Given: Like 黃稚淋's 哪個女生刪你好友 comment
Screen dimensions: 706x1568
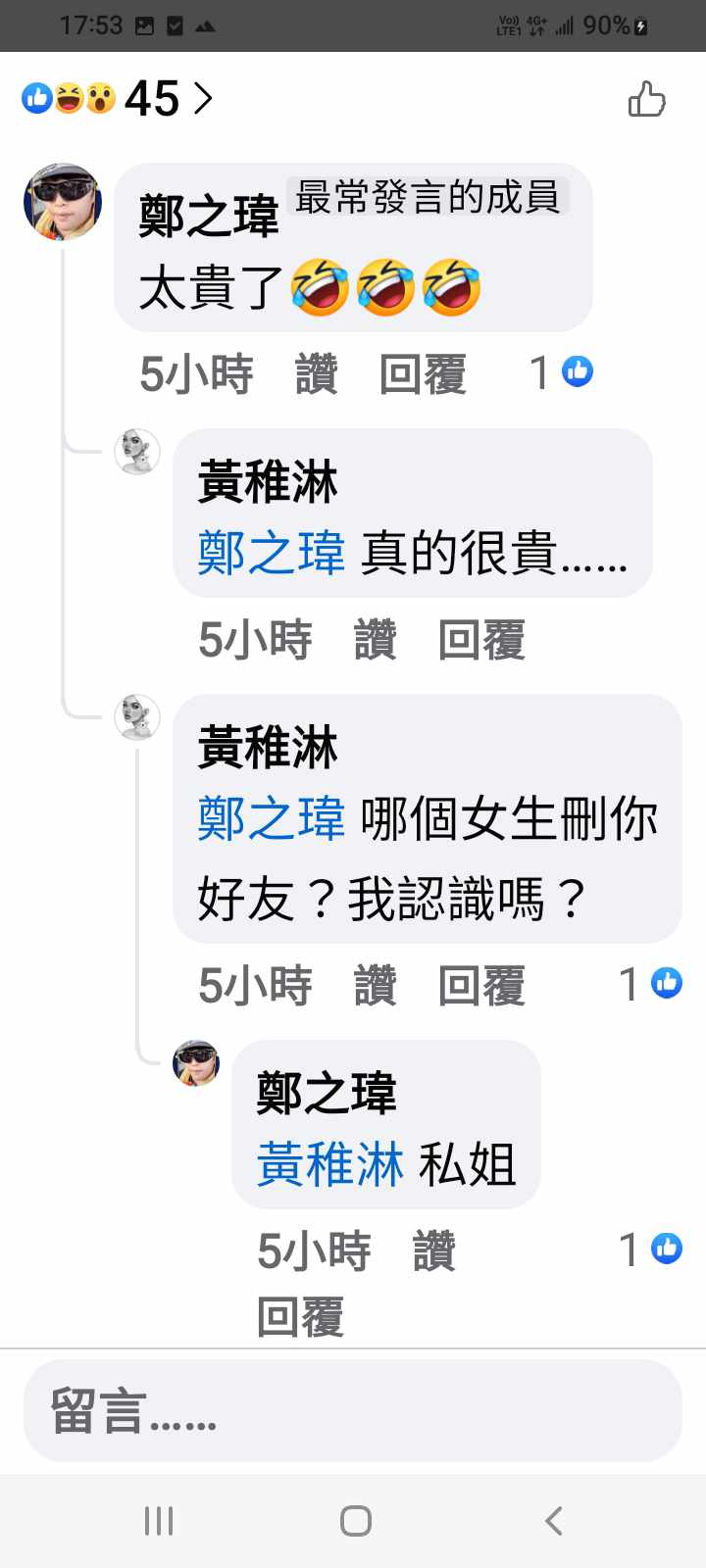Looking at the screenshot, I should coord(376,985).
